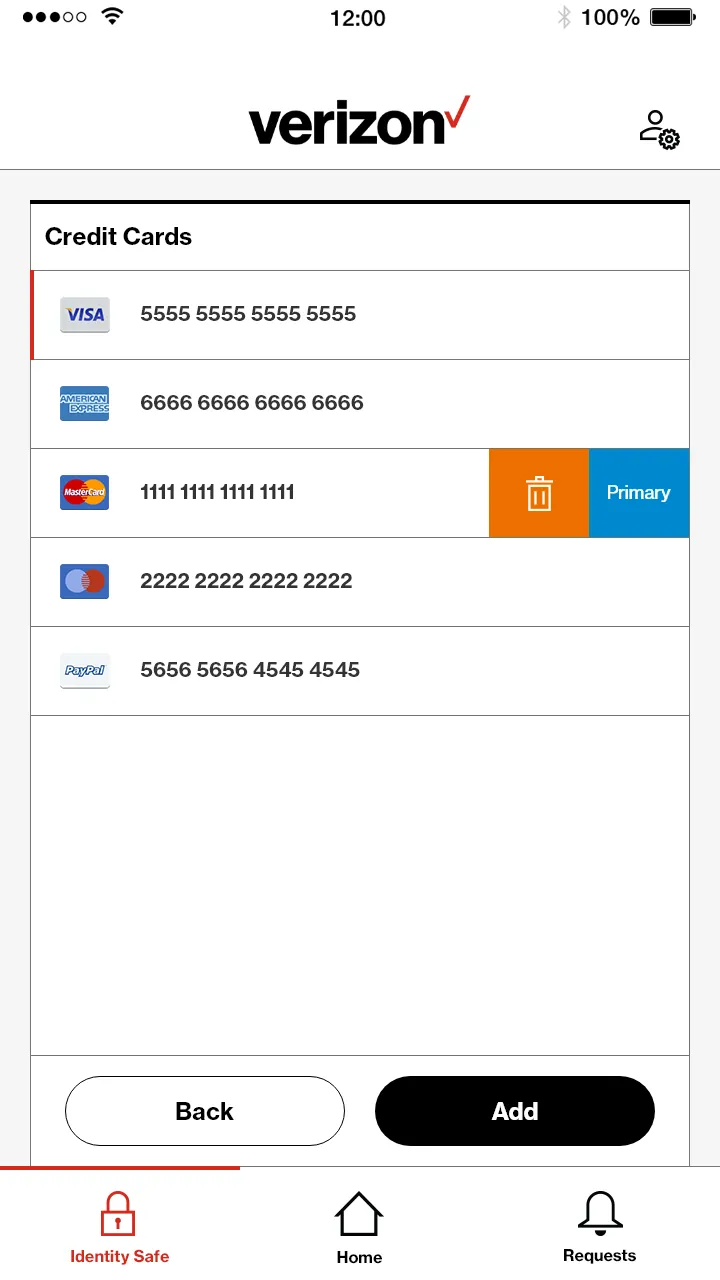720x1280 pixels.
Task: Add a new credit card
Action: (515, 1111)
